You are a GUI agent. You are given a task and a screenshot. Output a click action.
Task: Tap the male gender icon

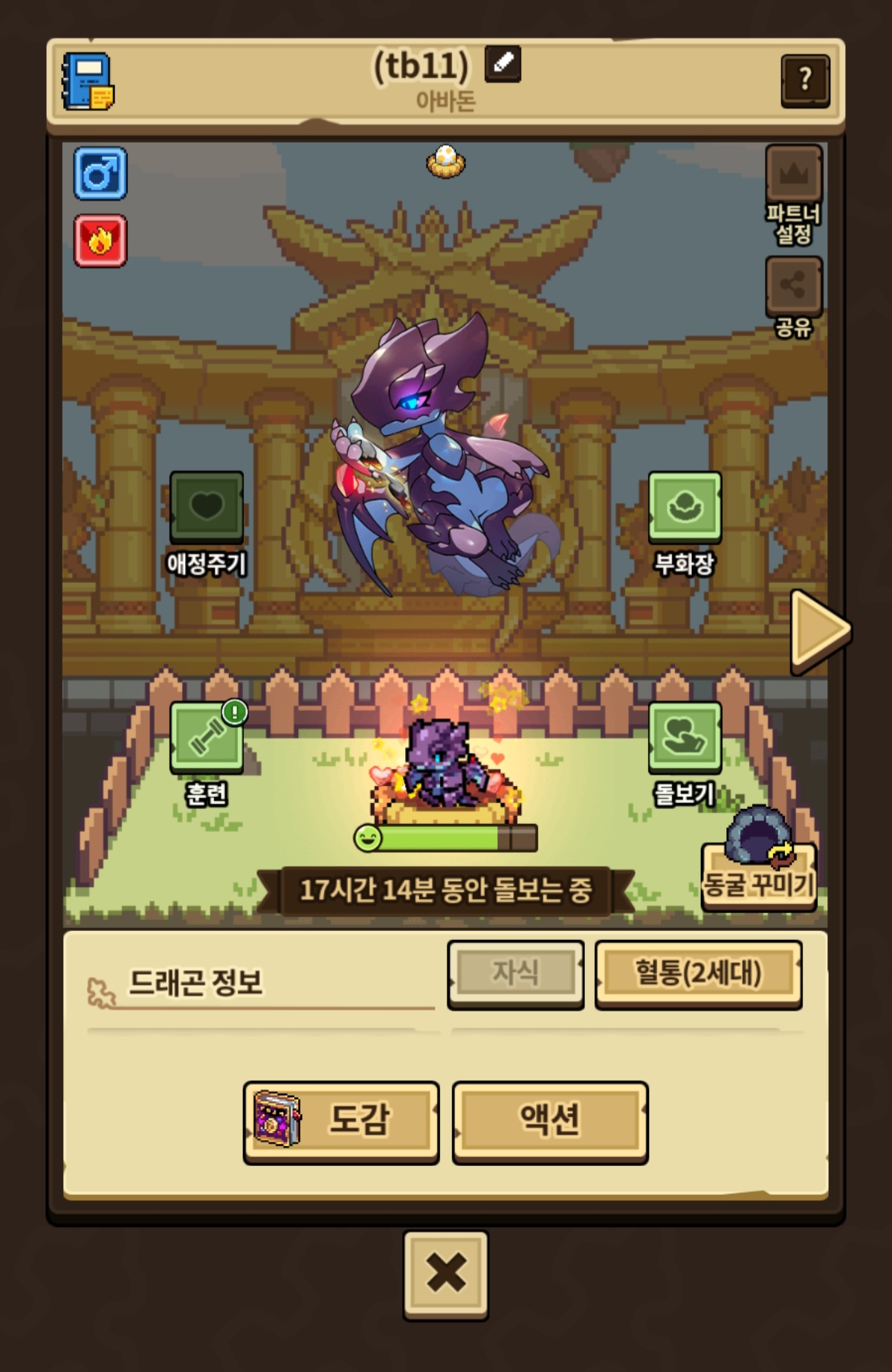[100, 174]
